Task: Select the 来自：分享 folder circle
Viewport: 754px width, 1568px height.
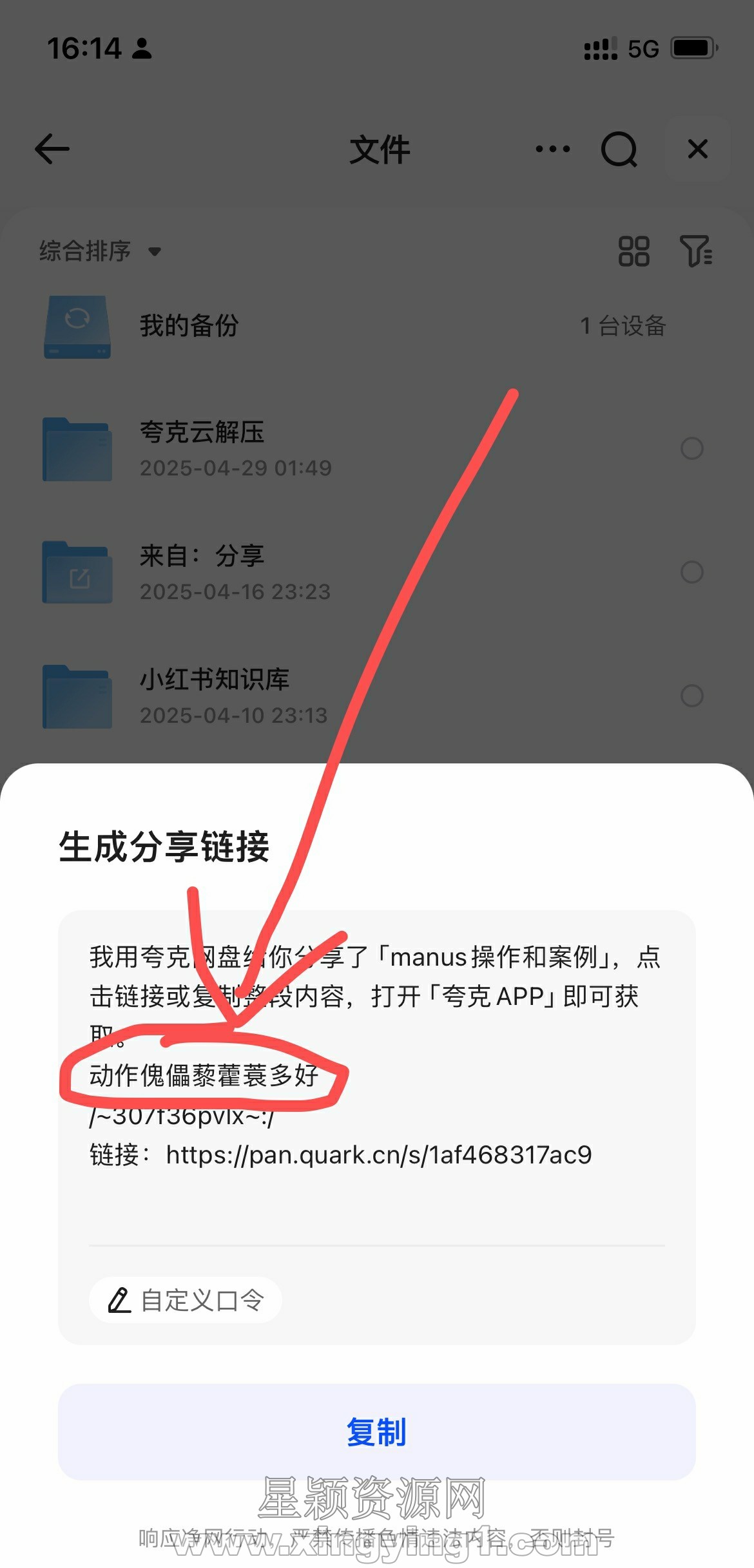Action: [x=691, y=572]
